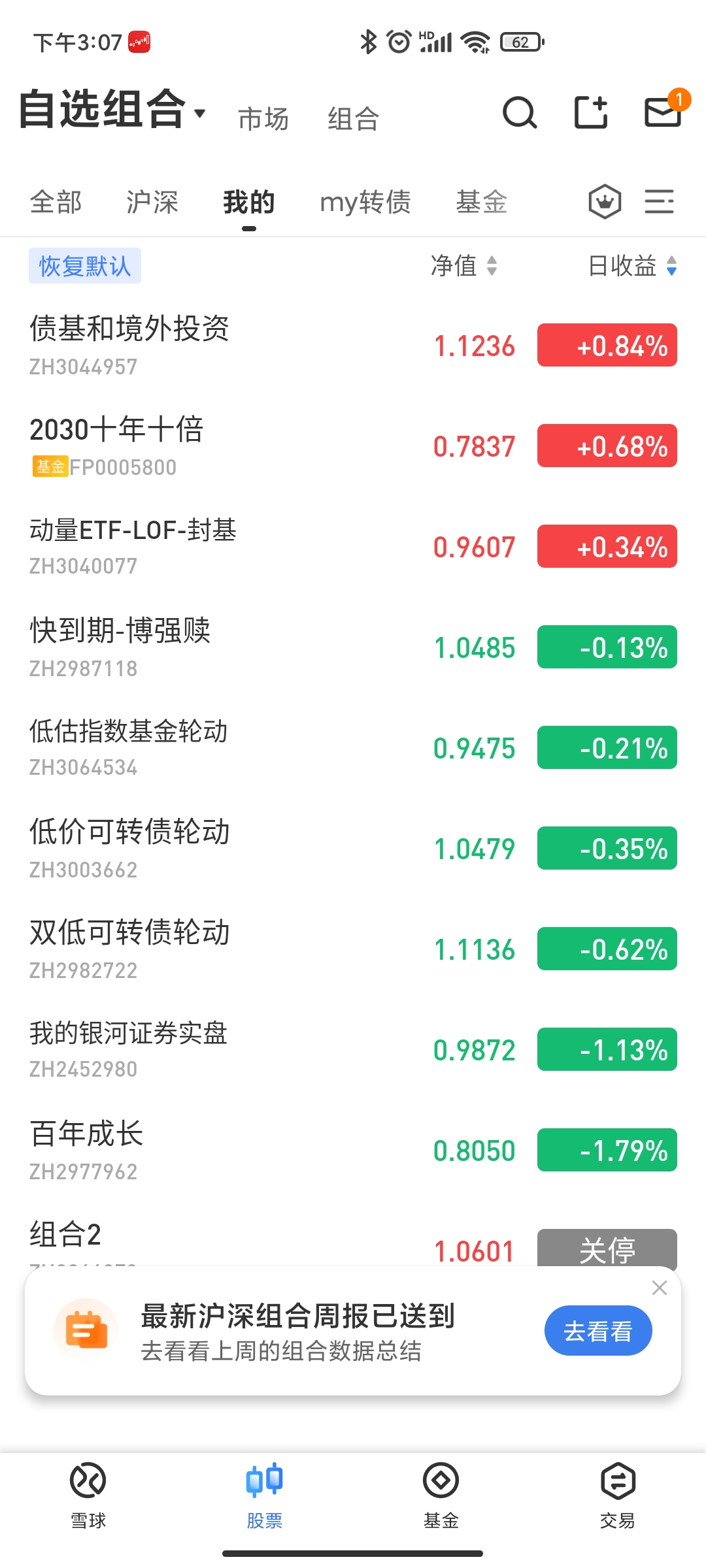Sort the list by 净值

(x=464, y=266)
